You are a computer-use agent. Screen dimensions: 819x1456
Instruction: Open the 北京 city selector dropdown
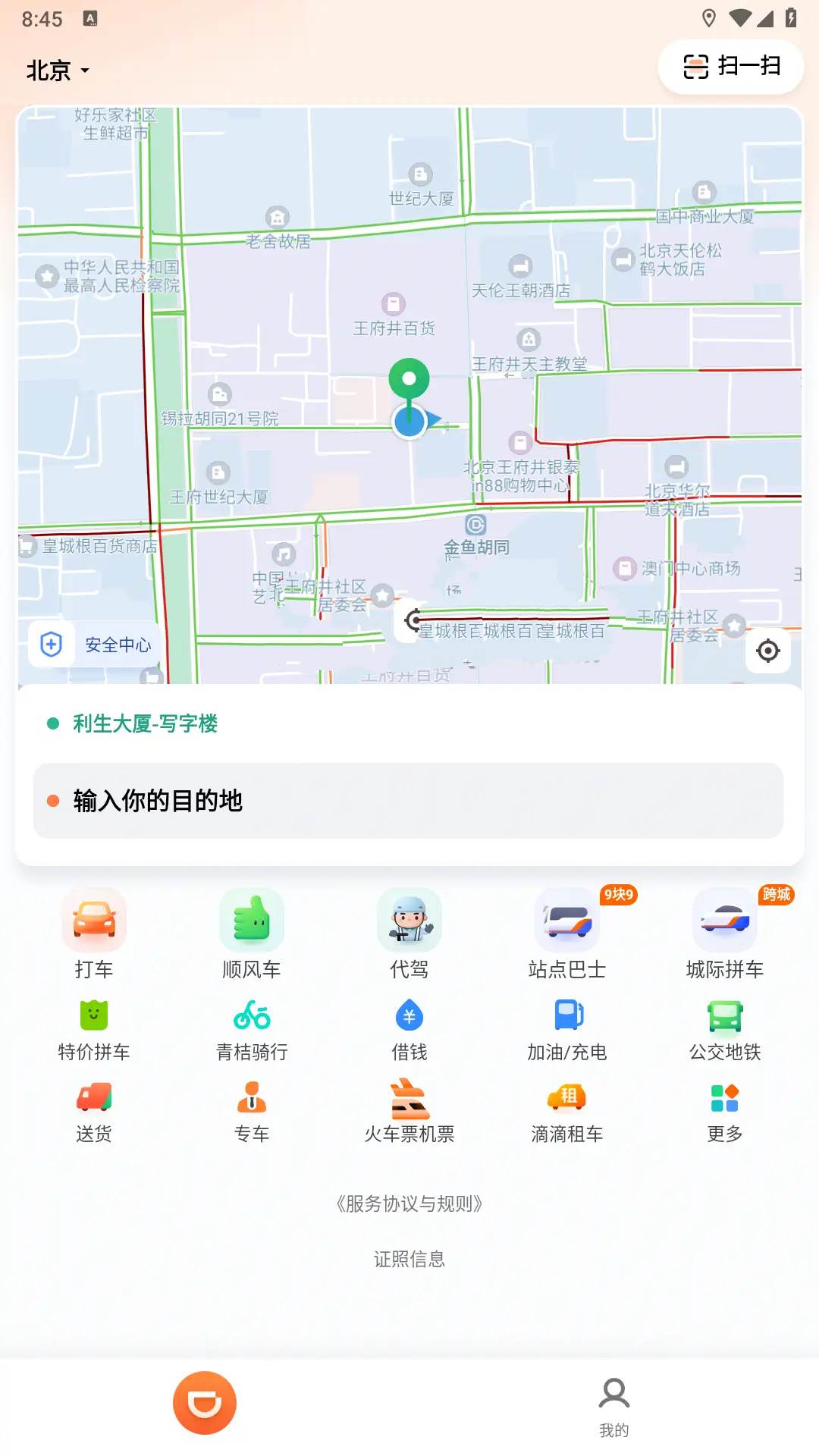click(58, 71)
